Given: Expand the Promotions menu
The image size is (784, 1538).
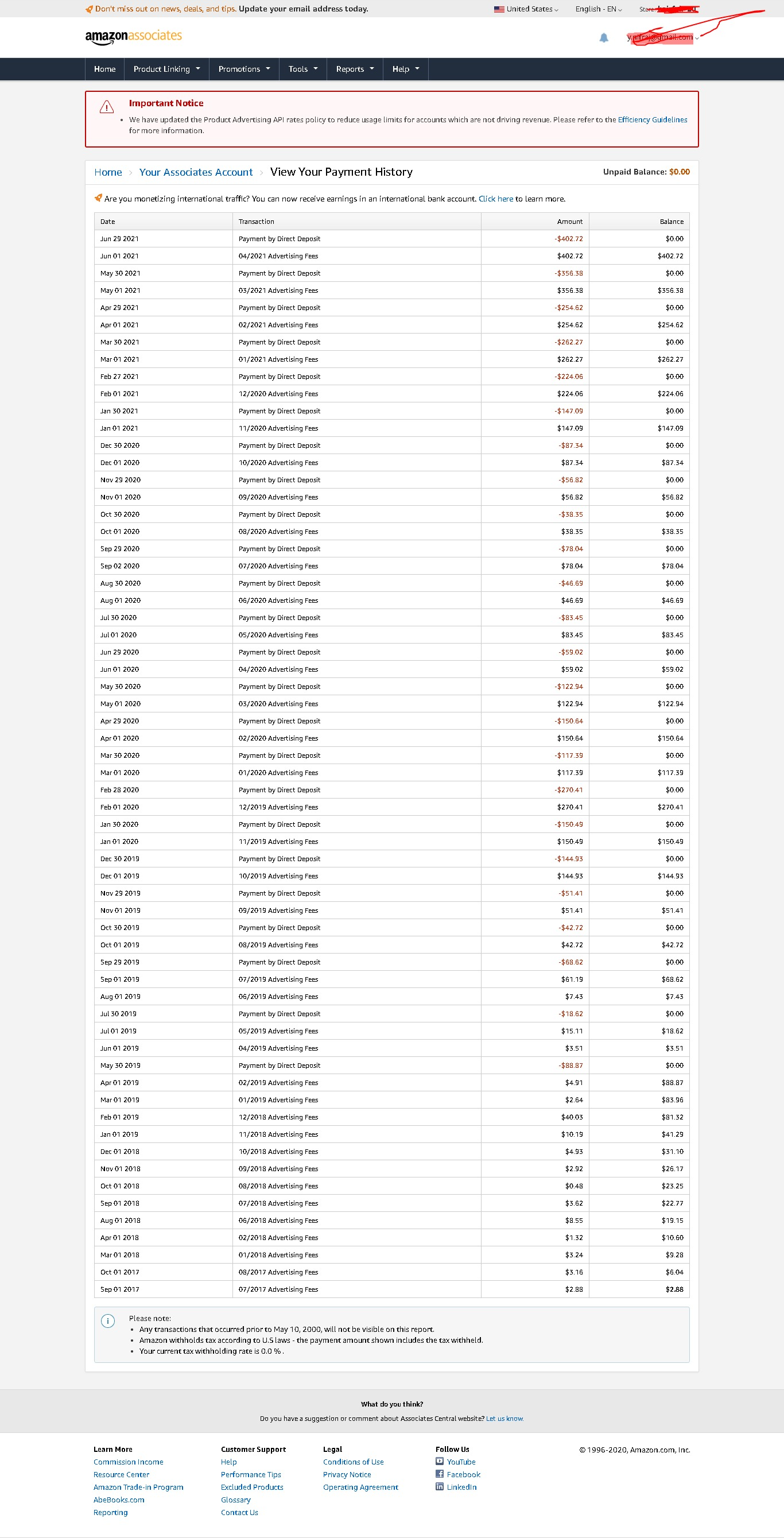Looking at the screenshot, I should 244,69.
